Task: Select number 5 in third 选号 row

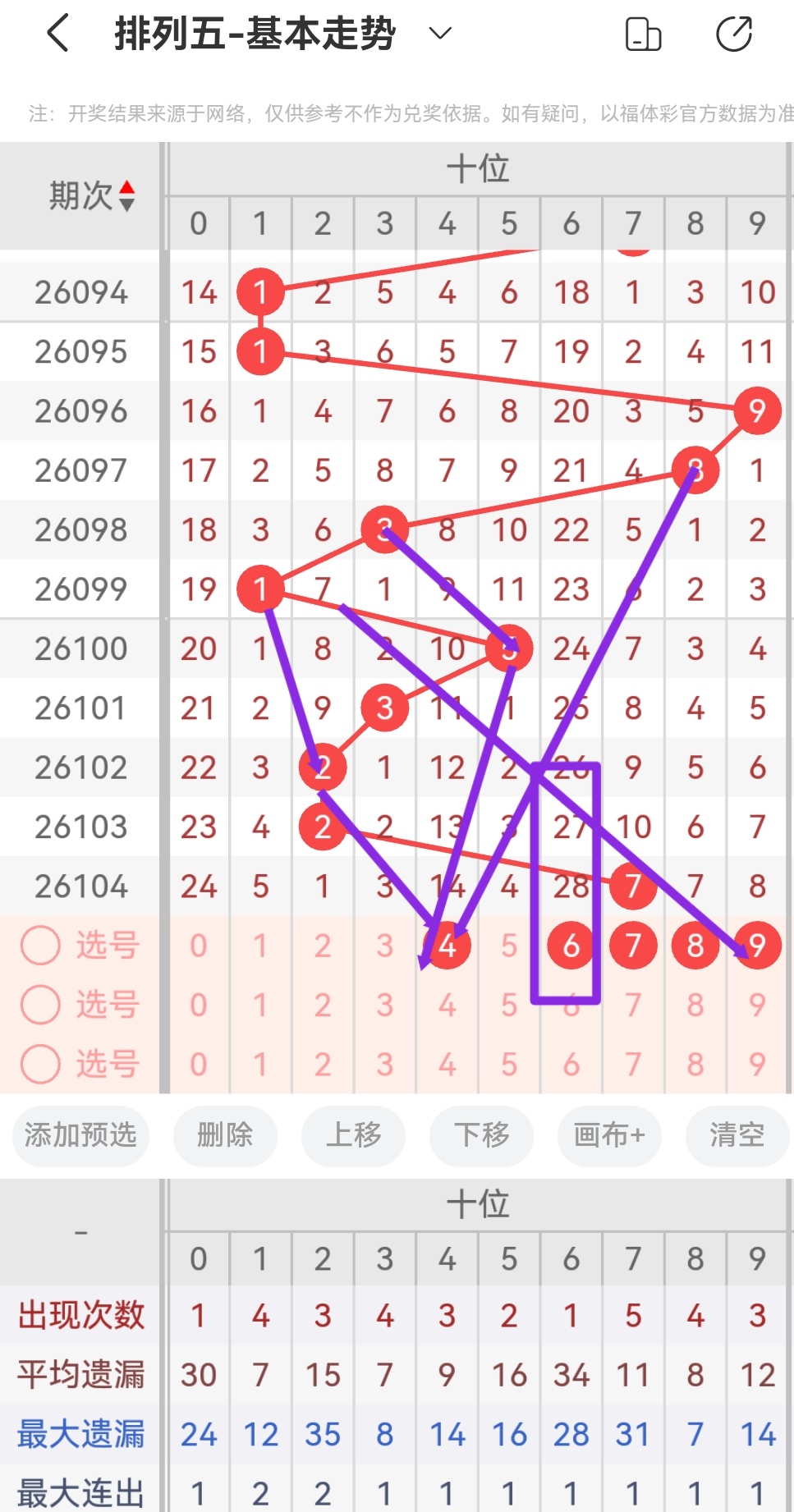Action: point(508,1064)
